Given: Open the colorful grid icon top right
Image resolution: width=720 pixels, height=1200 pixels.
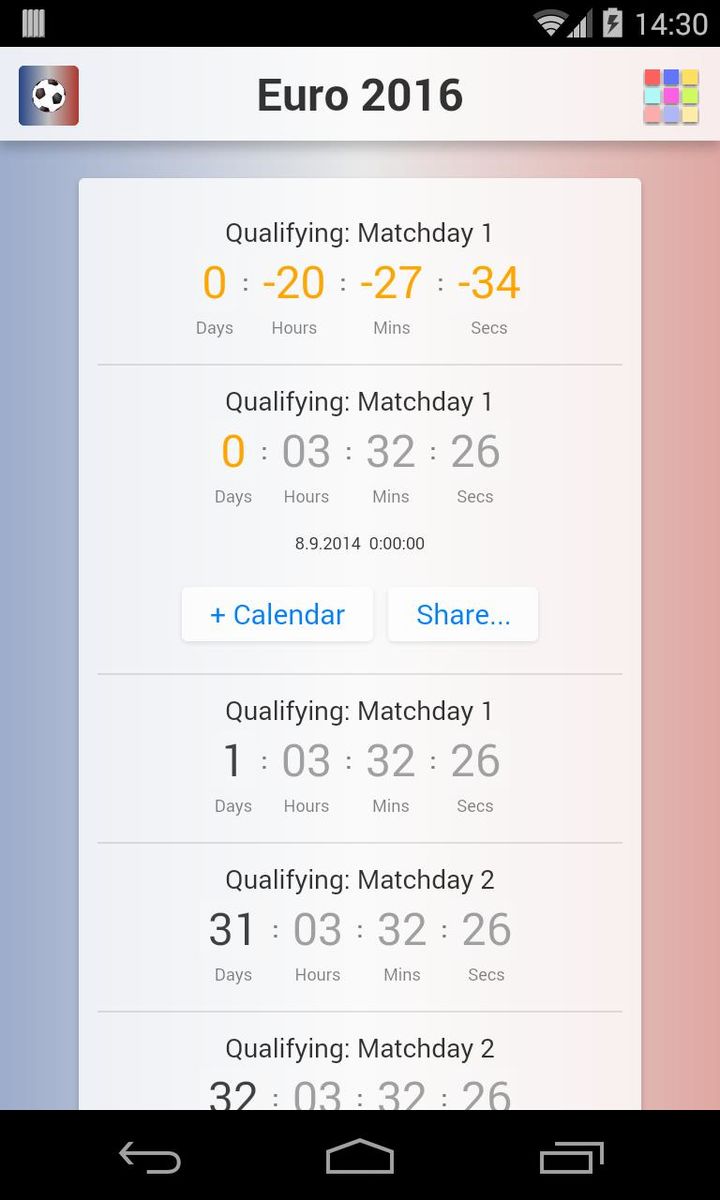Looking at the screenshot, I should pyautogui.click(x=671, y=94).
